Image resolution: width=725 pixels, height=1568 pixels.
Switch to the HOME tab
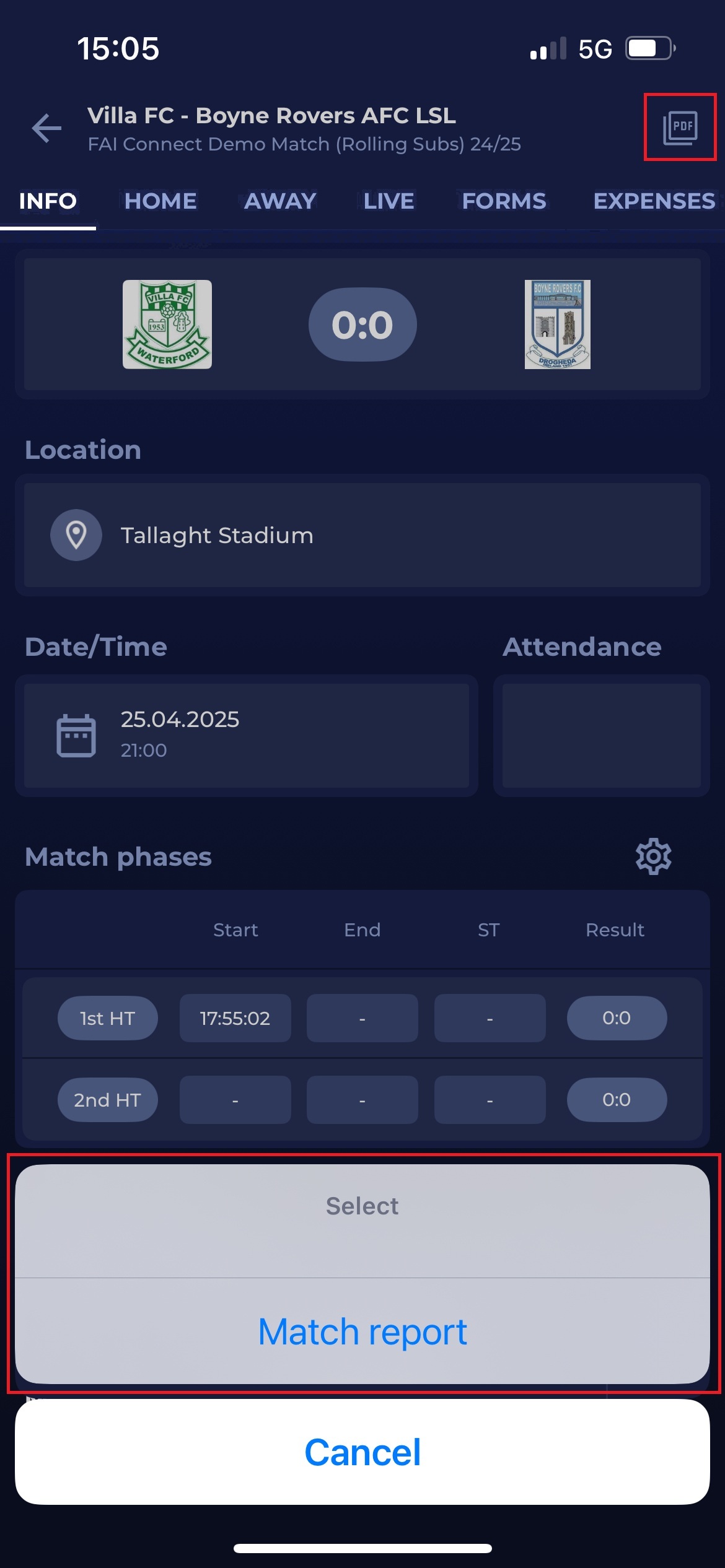pyautogui.click(x=160, y=201)
